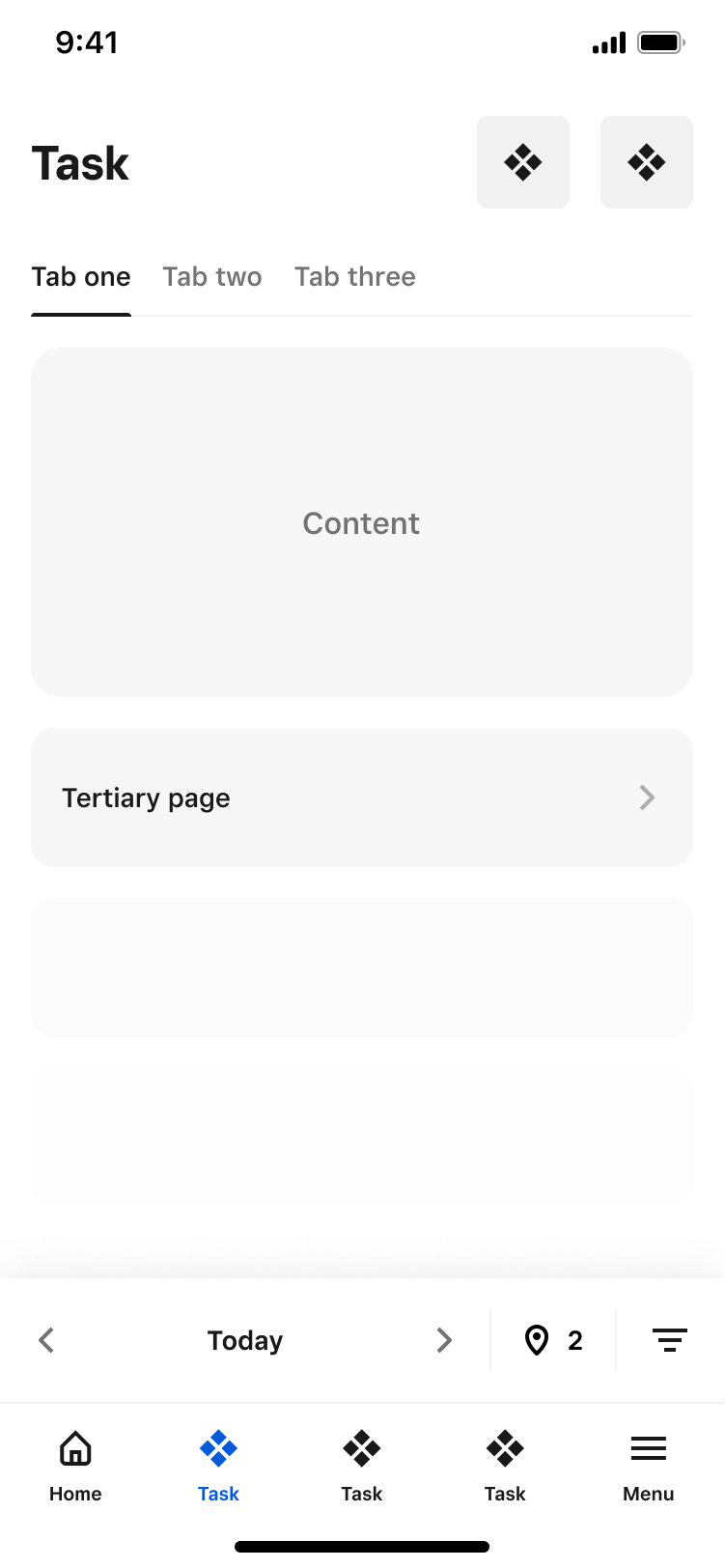Open the filter options icon
The image size is (725, 1568).
(x=670, y=1340)
